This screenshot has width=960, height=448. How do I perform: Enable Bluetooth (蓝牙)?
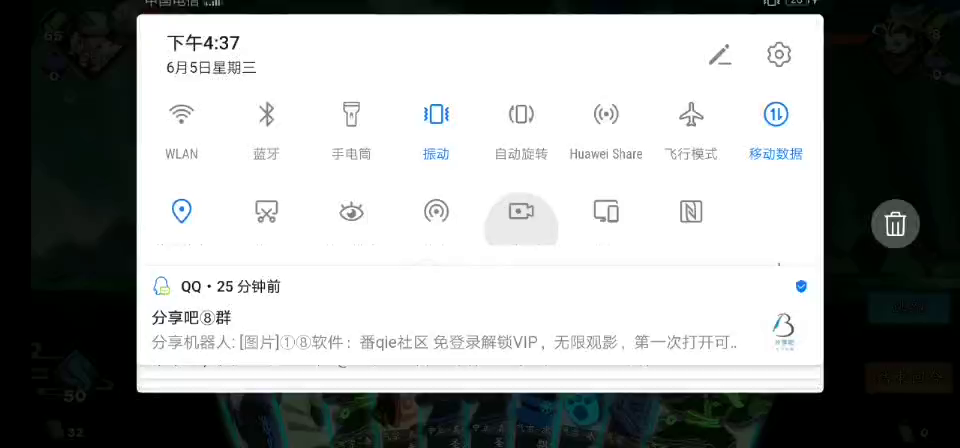tap(266, 115)
